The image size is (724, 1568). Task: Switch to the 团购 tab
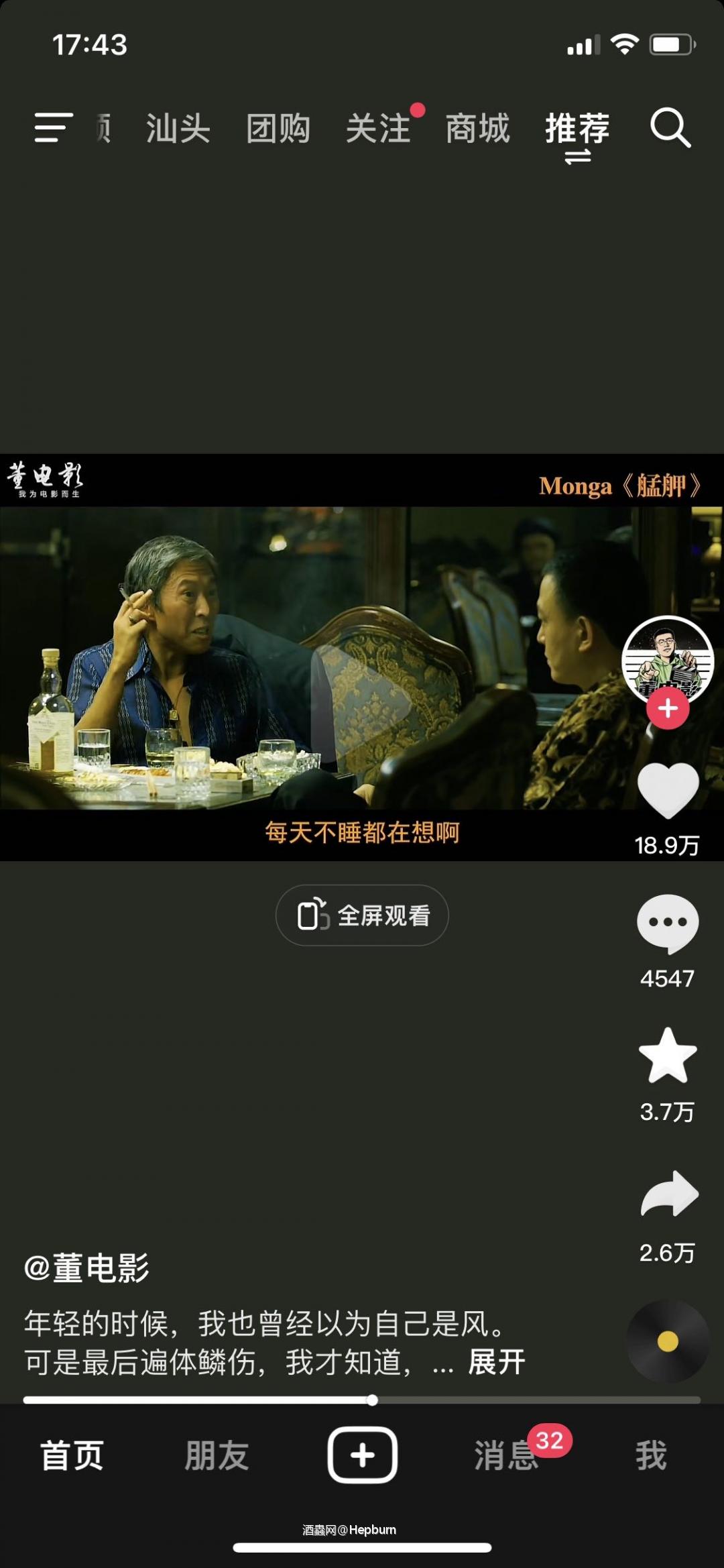[278, 128]
